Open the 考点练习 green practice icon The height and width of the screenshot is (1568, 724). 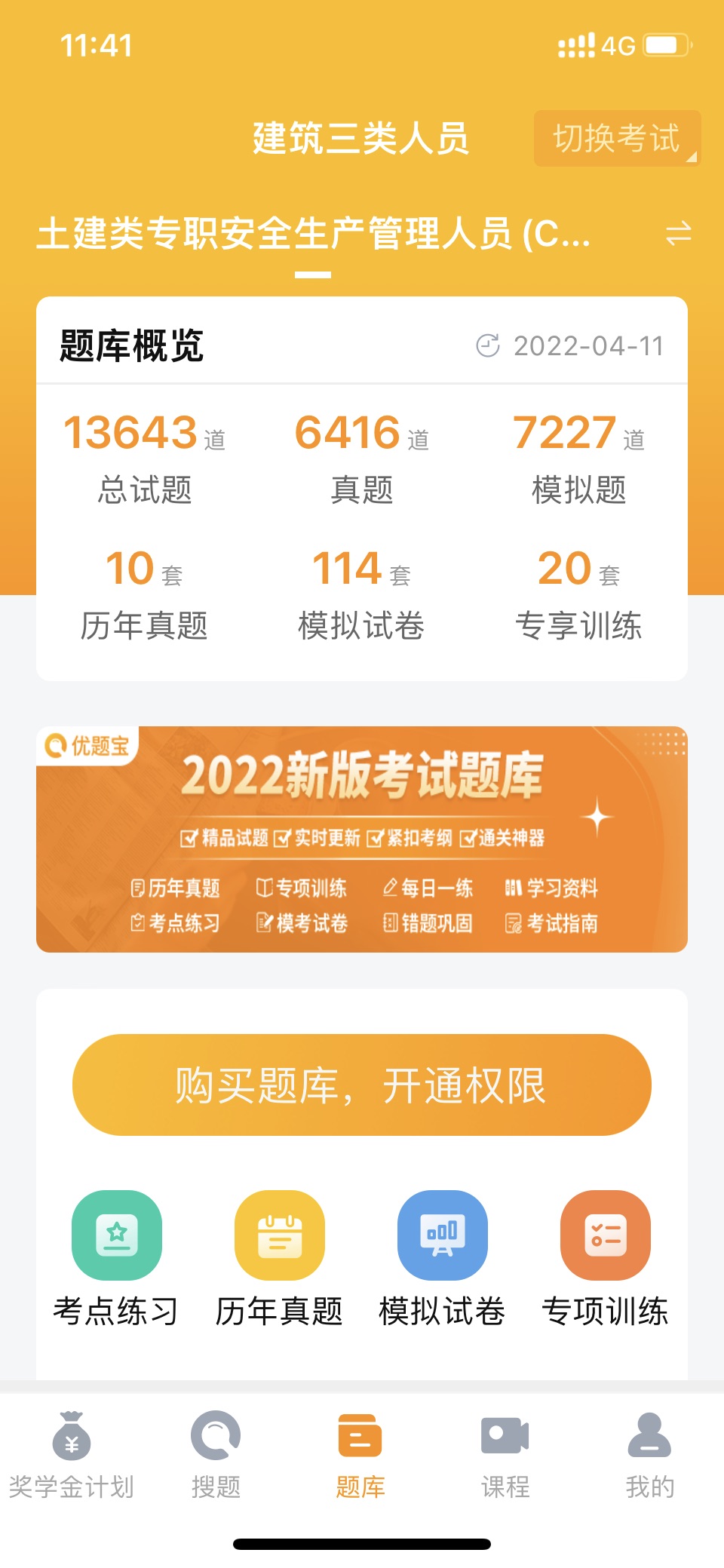pos(115,1235)
